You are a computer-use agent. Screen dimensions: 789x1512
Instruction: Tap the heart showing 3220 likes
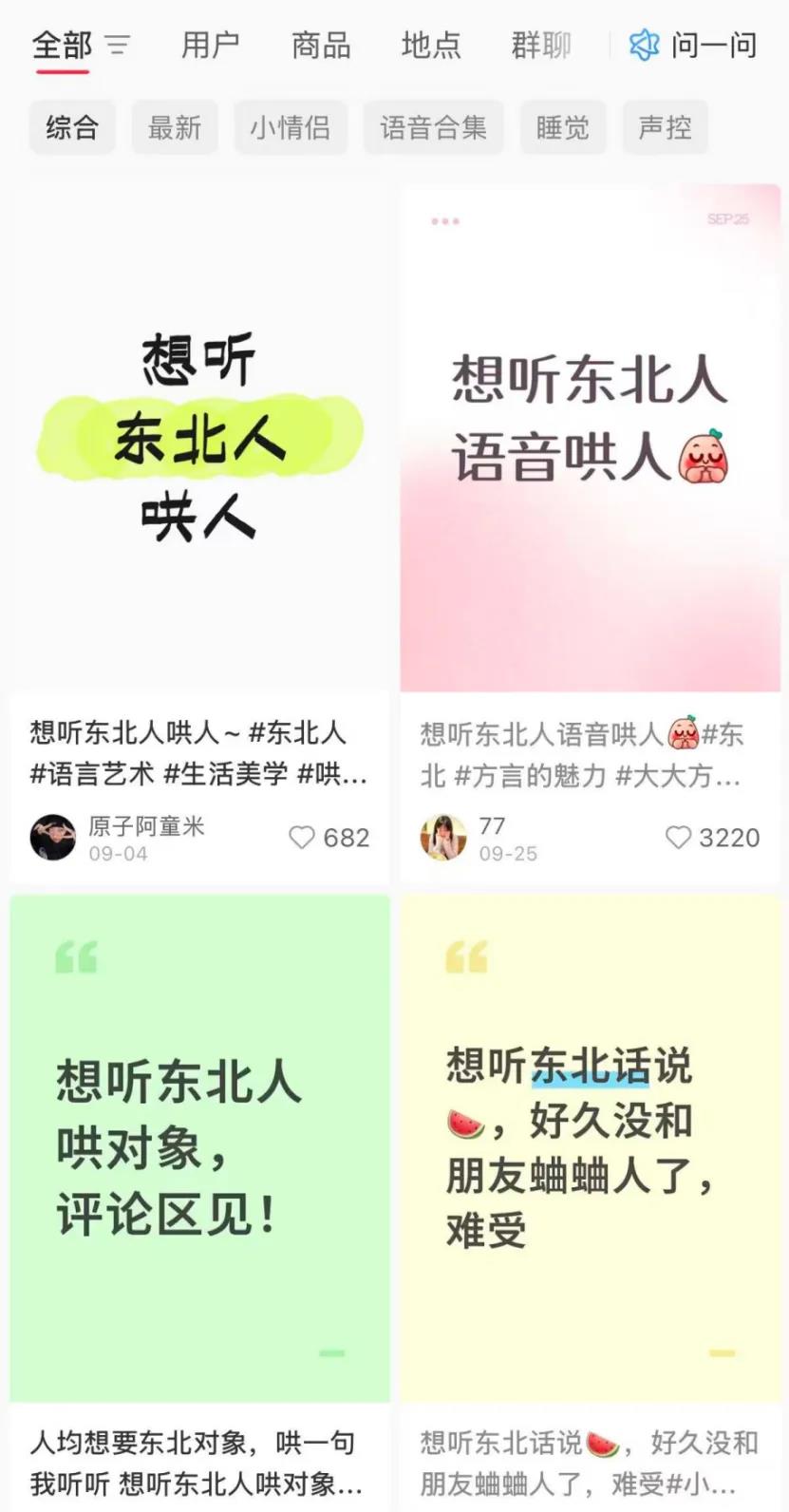tap(678, 838)
